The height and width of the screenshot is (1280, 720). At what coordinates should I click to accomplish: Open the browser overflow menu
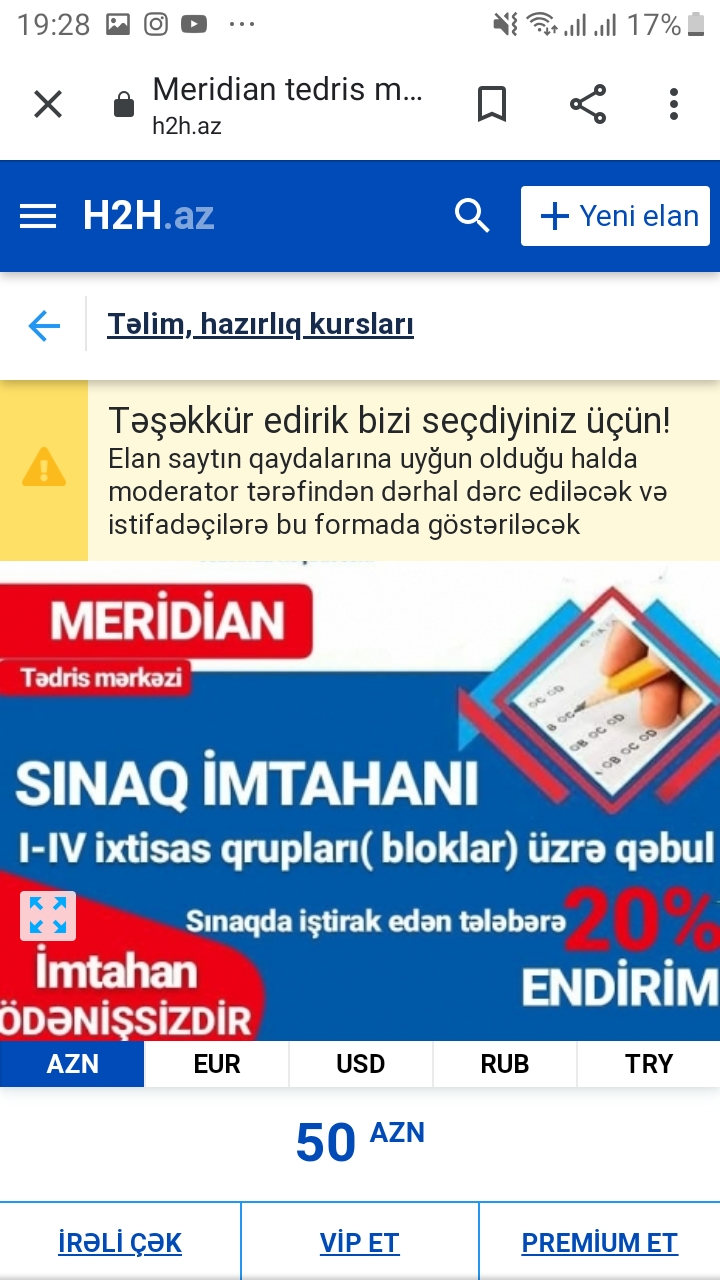click(x=674, y=104)
